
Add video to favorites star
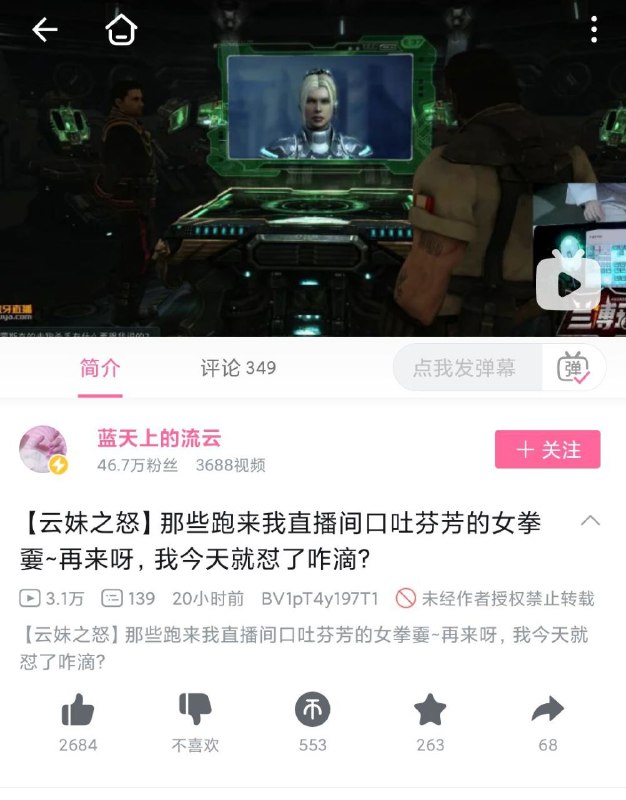[430, 712]
